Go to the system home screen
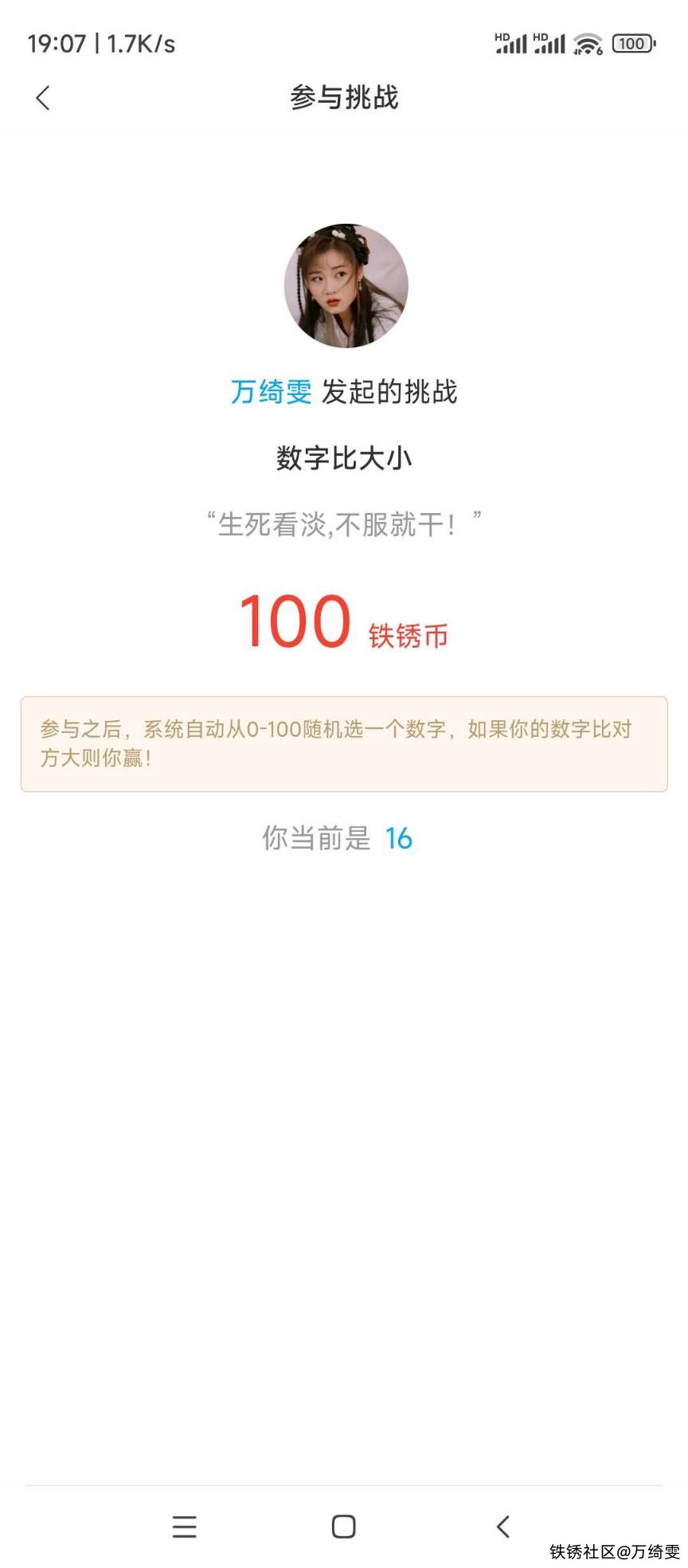 pyautogui.click(x=343, y=1526)
